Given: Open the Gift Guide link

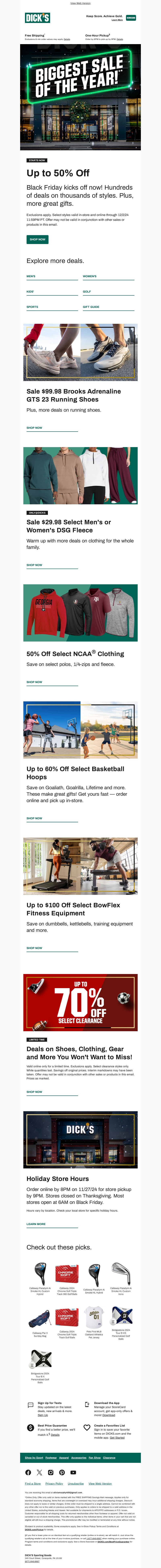Looking at the screenshot, I should point(91,307).
